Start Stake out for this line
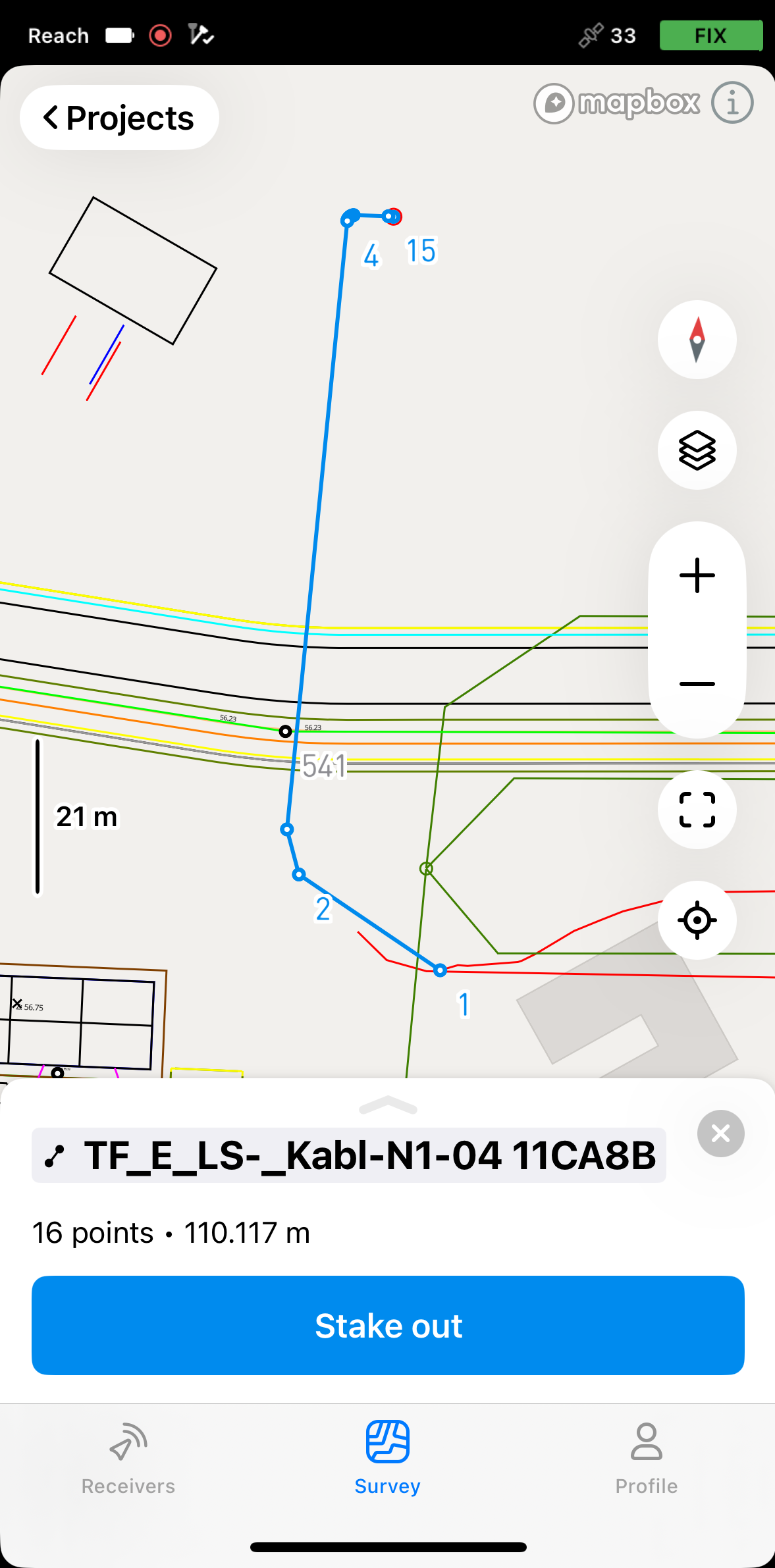The image size is (775, 1568). (388, 1325)
